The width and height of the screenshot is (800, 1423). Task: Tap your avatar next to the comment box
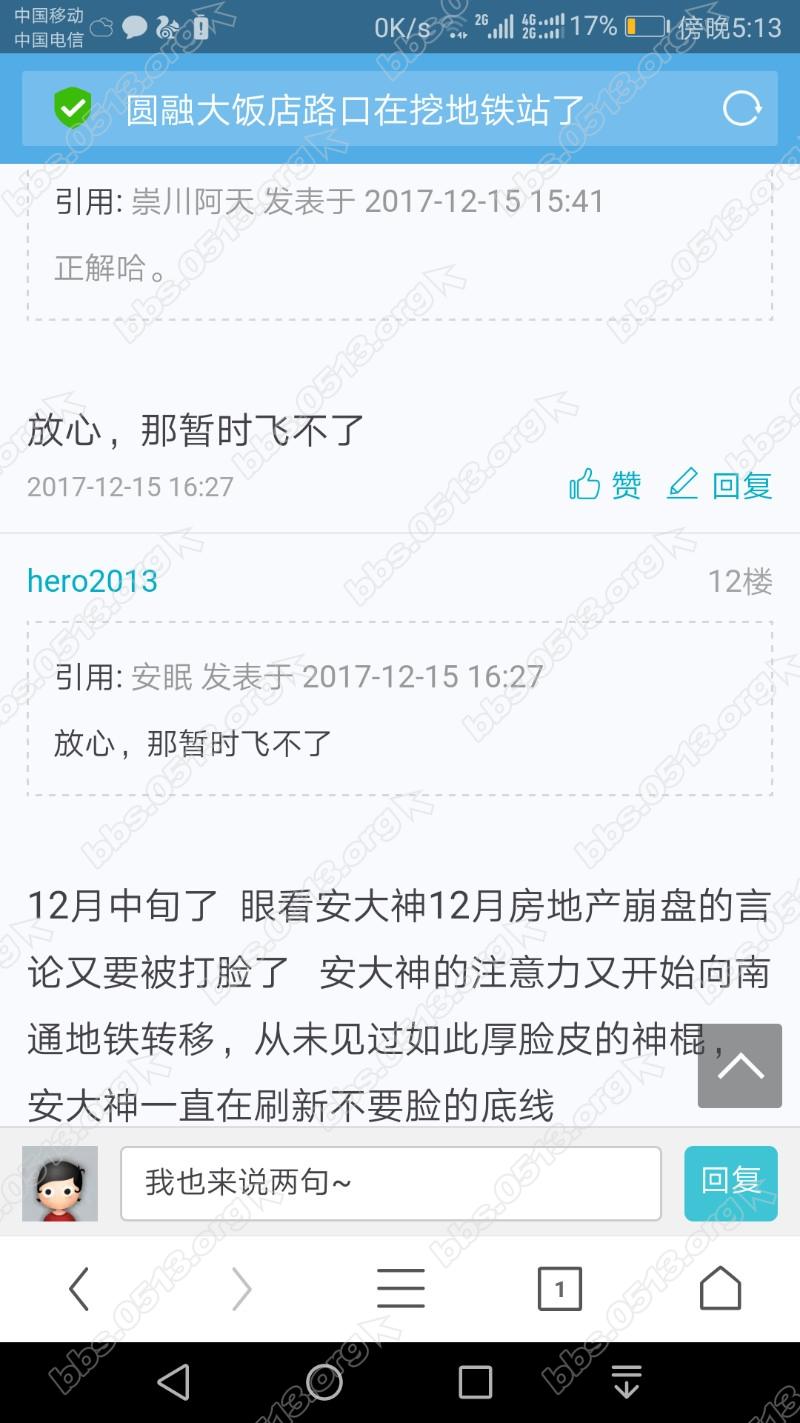pyautogui.click(x=58, y=1183)
